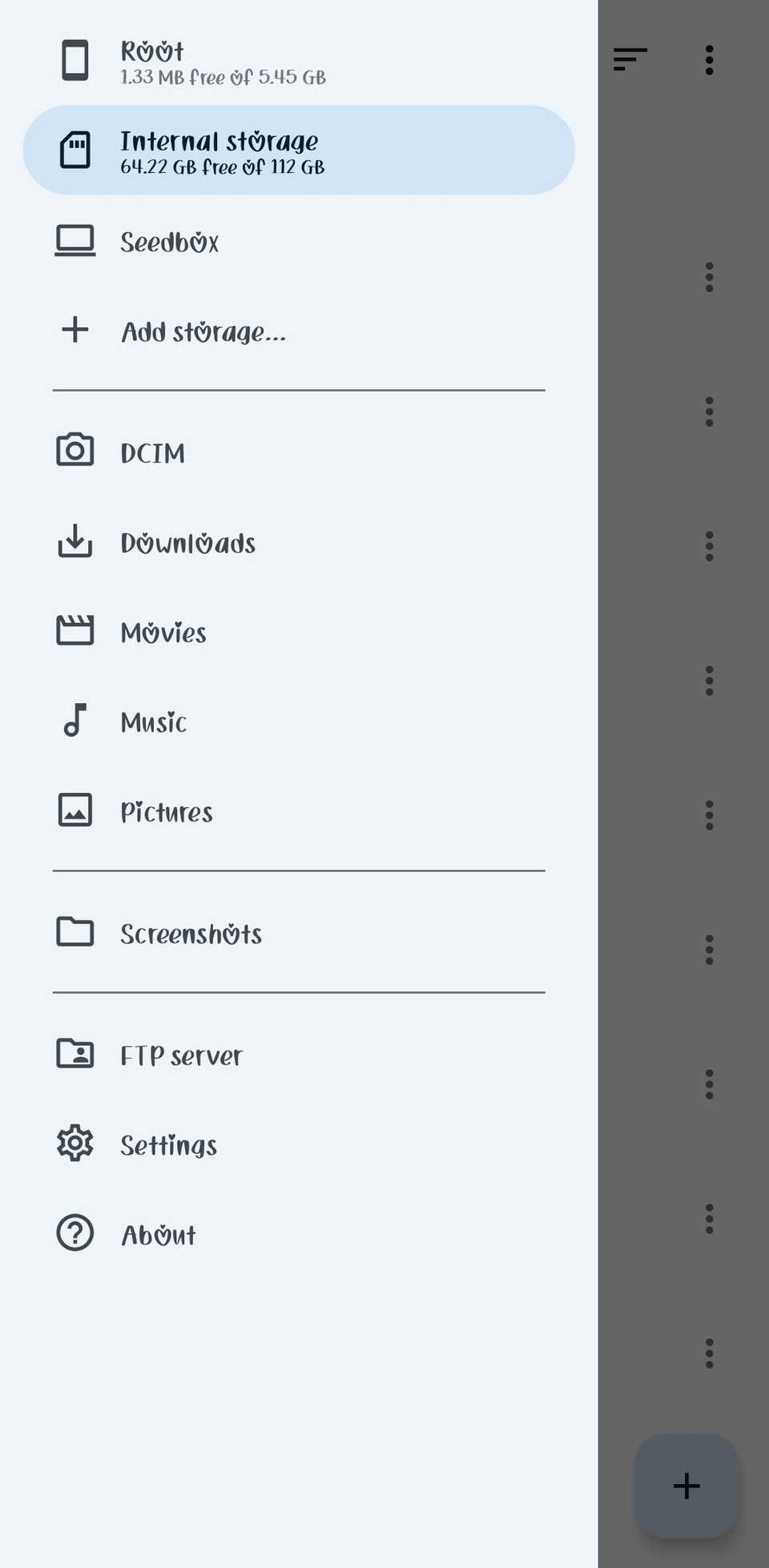The height and width of the screenshot is (1568, 769).
Task: Open the top-right overflow menu
Action: [x=709, y=58]
